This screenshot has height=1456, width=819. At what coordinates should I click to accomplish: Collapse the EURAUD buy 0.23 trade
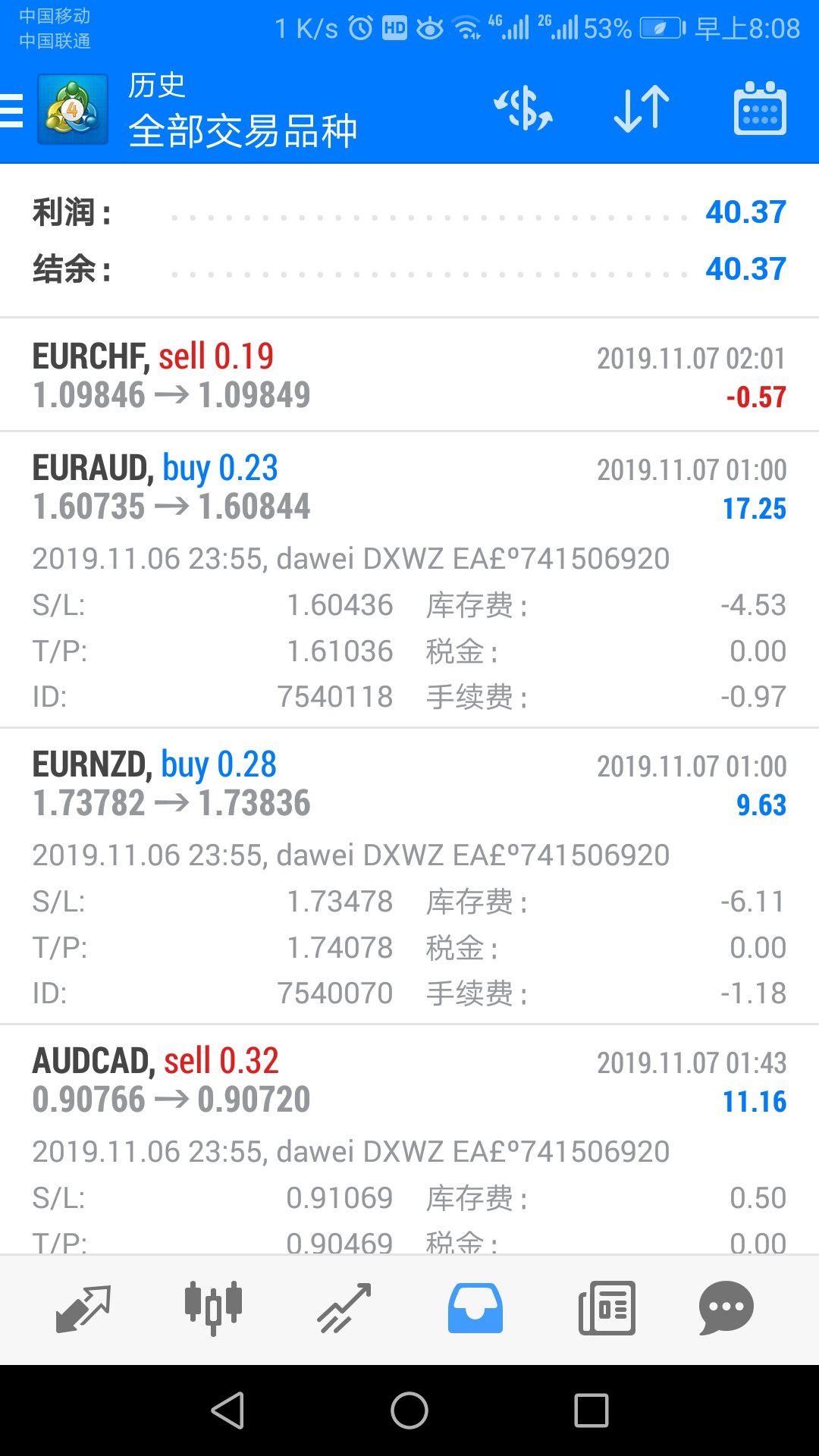[409, 580]
